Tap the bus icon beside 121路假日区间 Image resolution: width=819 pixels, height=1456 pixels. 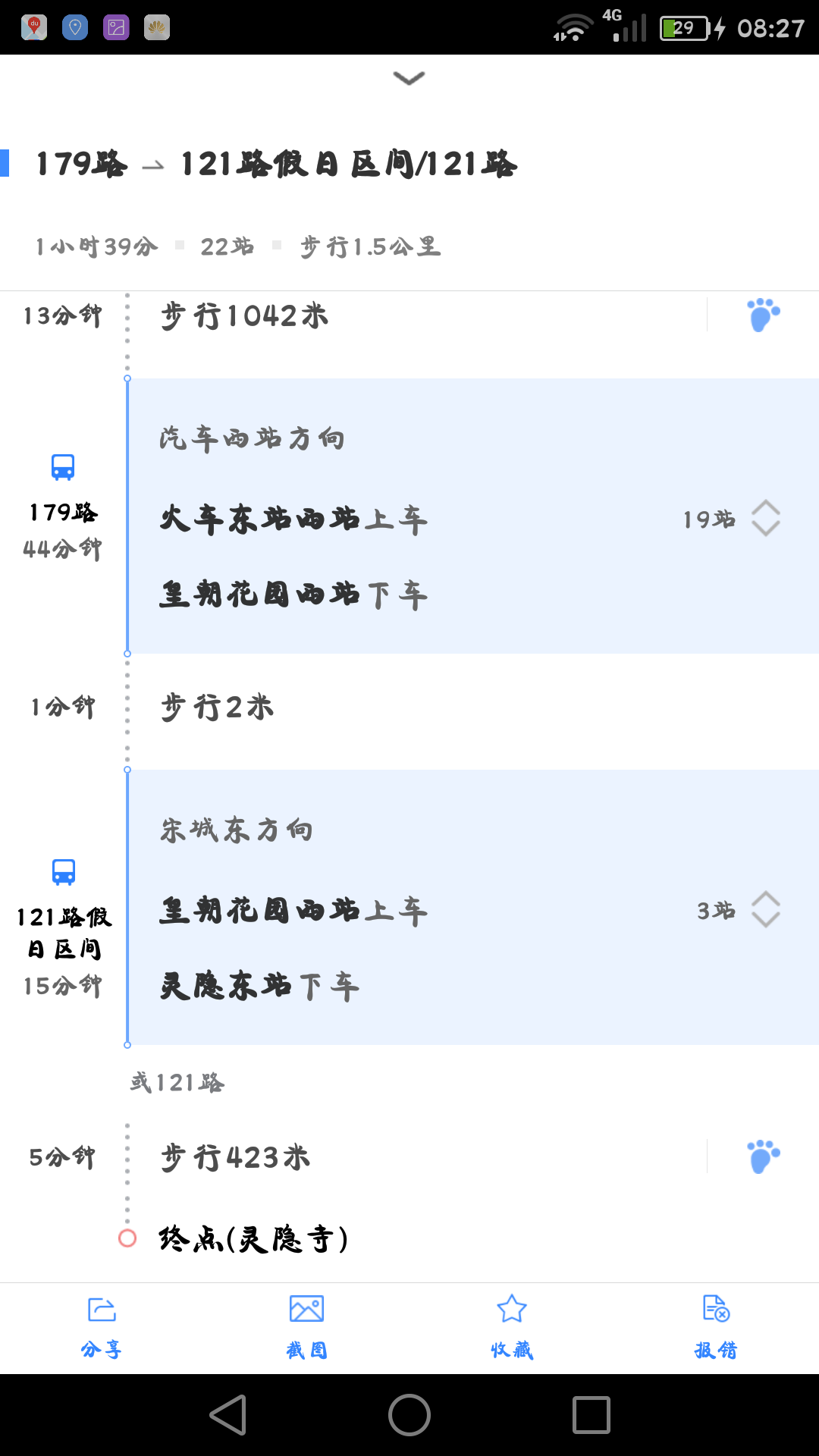63,874
